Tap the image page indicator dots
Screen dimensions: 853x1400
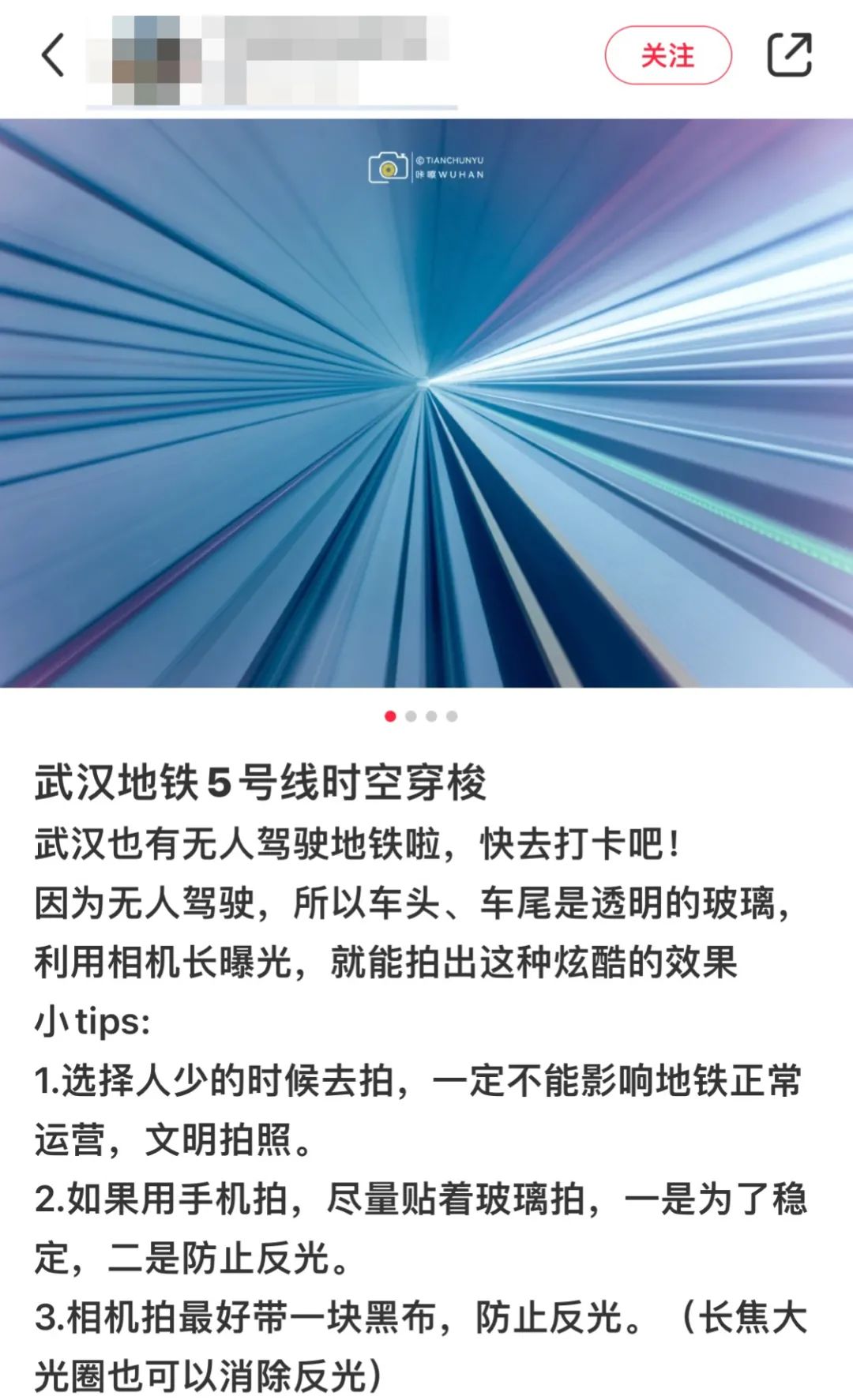(x=421, y=716)
